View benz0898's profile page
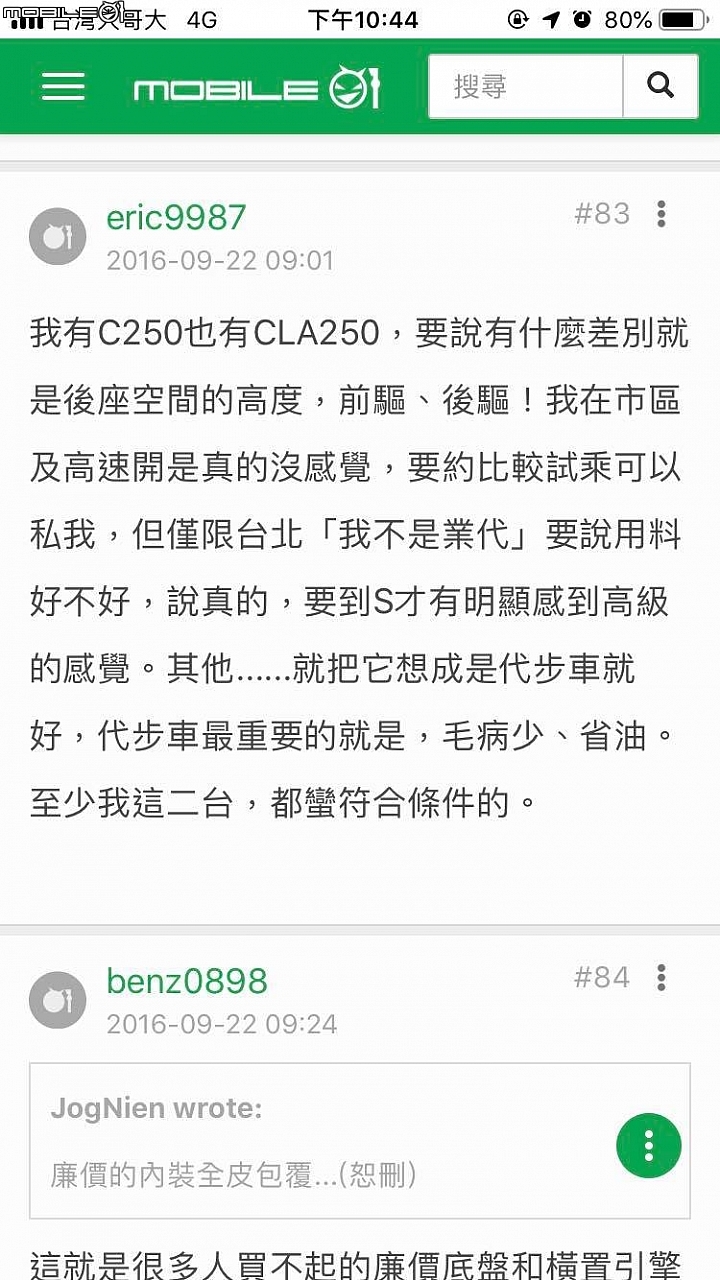This screenshot has height=1280, width=720. pos(187,981)
